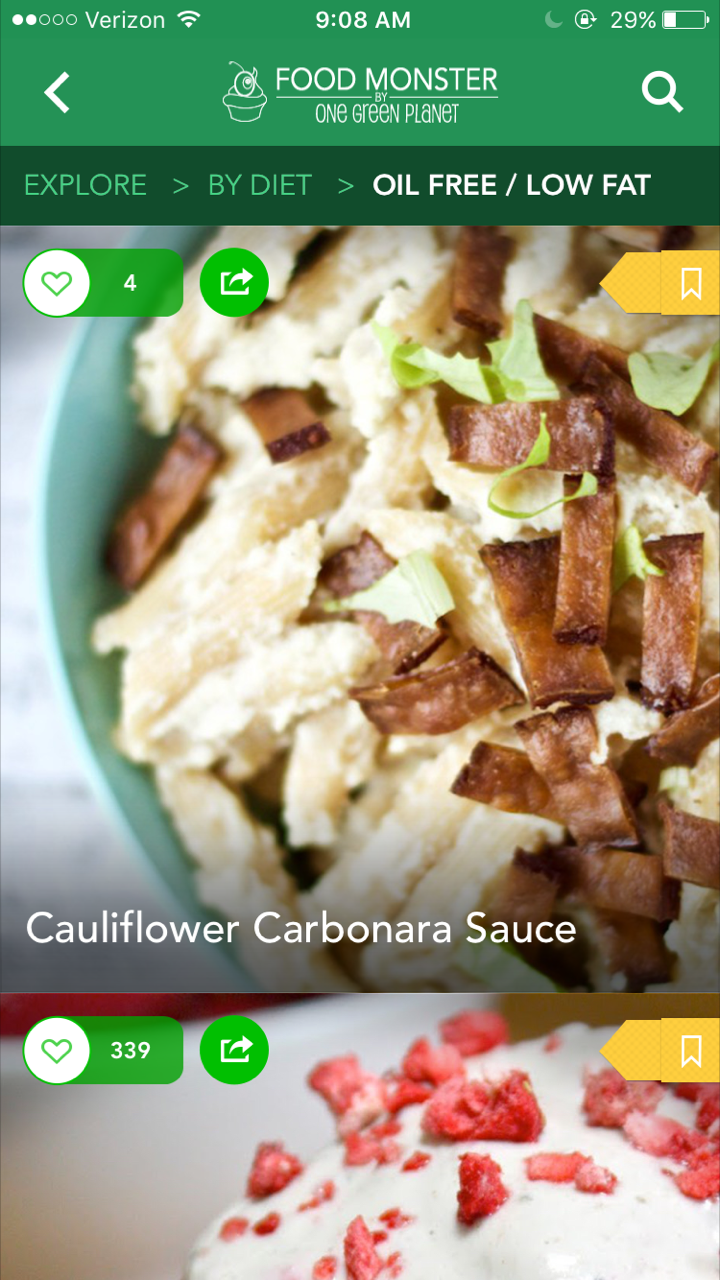Open the BY DIET breadcrumb
This screenshot has width=720, height=1280.
click(x=260, y=185)
